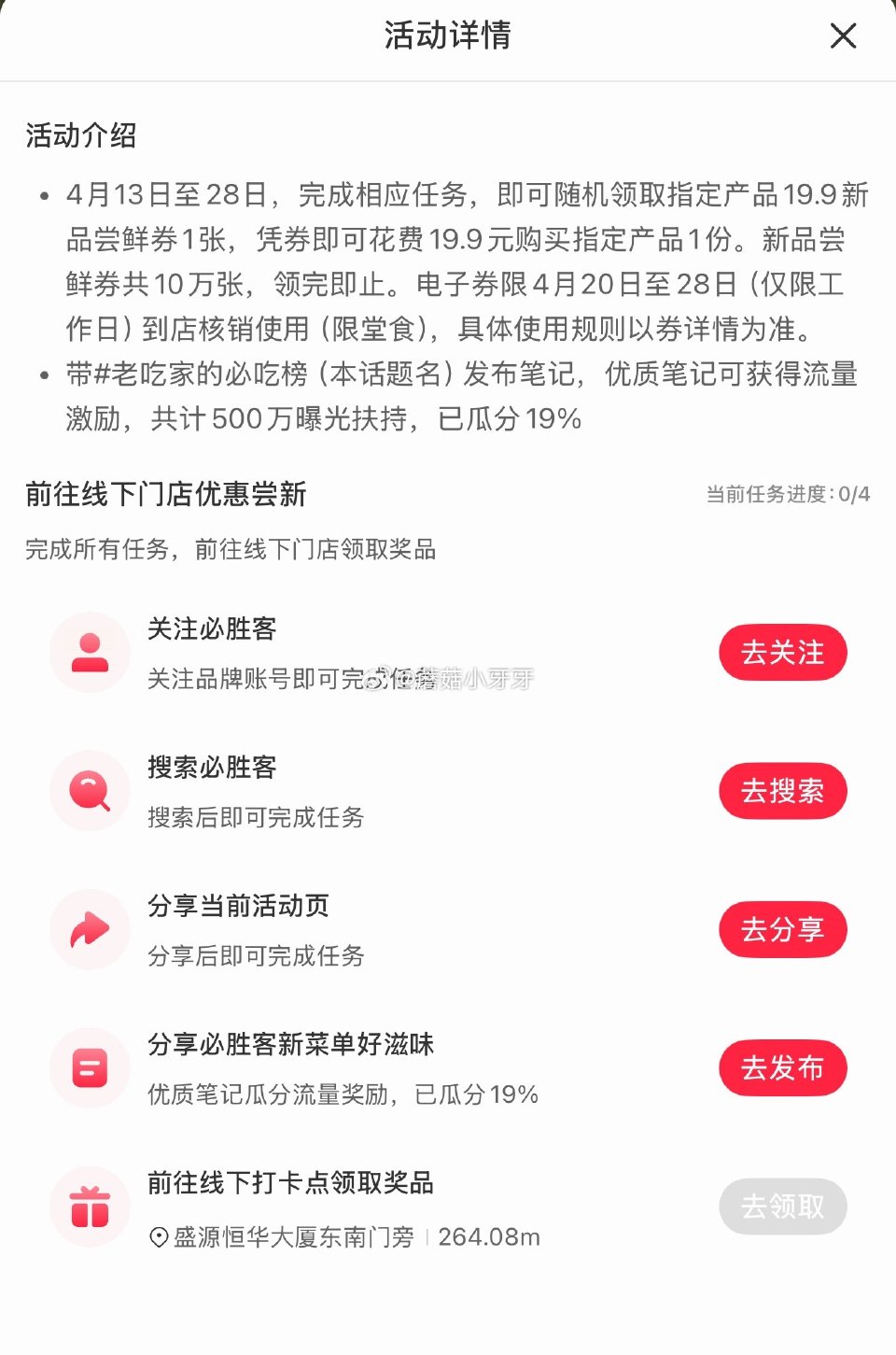896x1355 pixels.
Task: Check the 当前任务进度:0/4 progress indicator
Action: [788, 494]
